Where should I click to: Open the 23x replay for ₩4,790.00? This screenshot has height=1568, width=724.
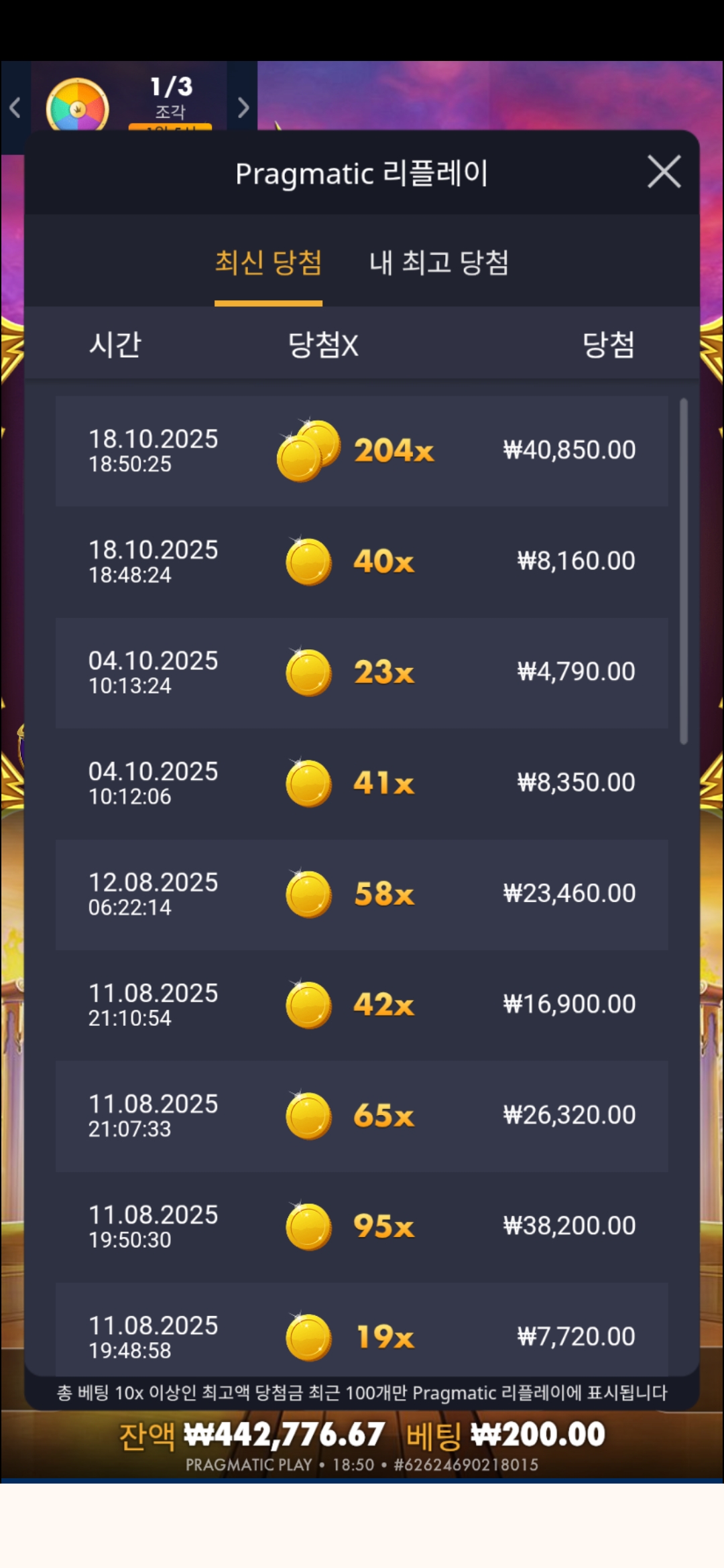(x=362, y=672)
